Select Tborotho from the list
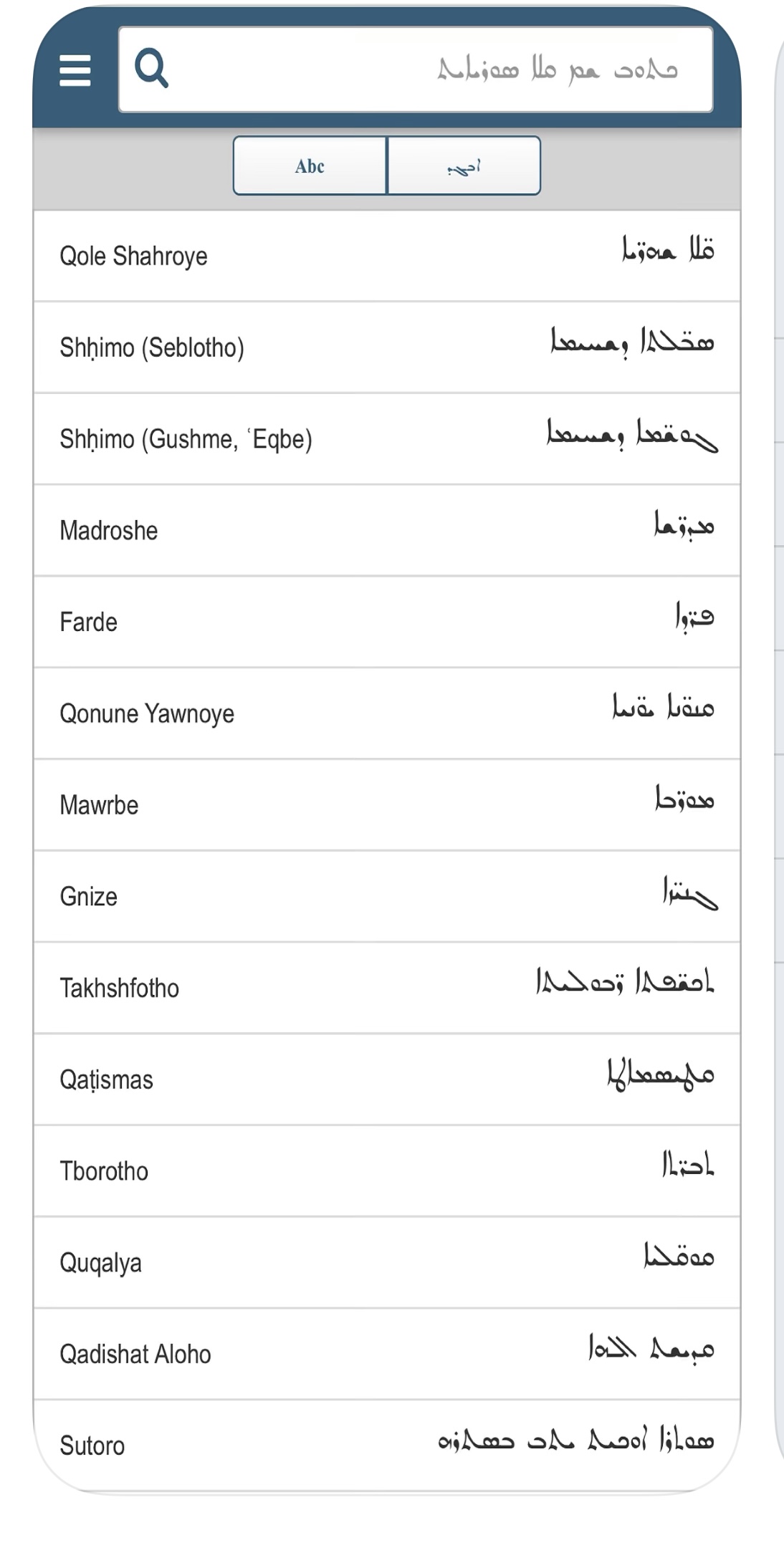This screenshot has width=784, height=1568. [x=387, y=1171]
